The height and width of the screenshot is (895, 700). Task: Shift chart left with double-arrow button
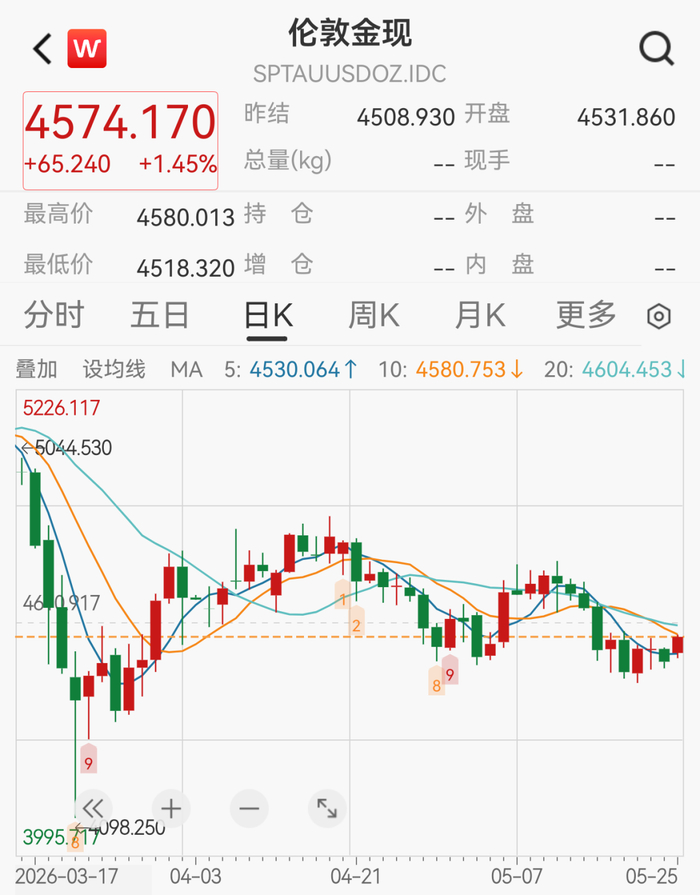(93, 809)
